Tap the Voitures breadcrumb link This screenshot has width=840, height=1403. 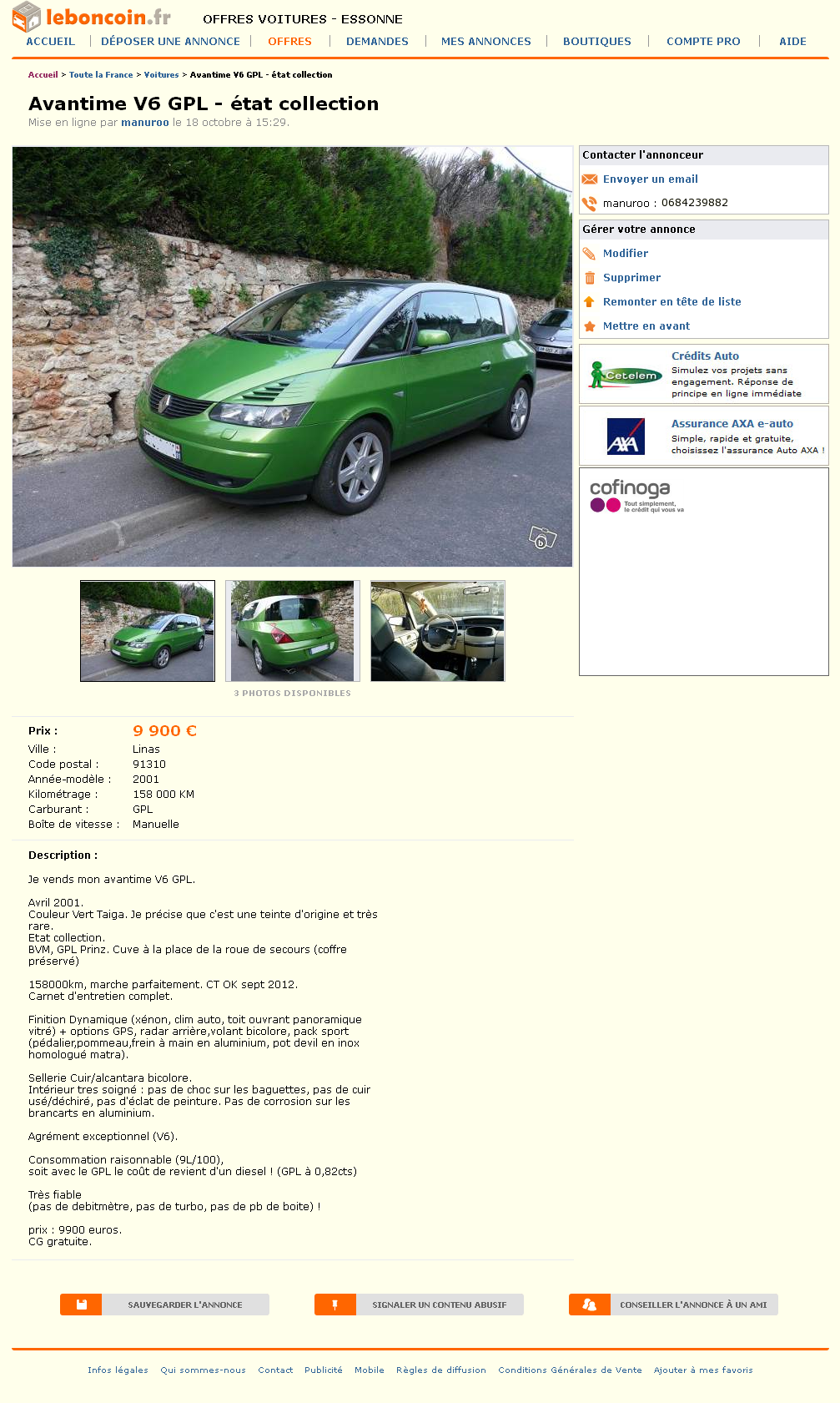pyautogui.click(x=161, y=75)
